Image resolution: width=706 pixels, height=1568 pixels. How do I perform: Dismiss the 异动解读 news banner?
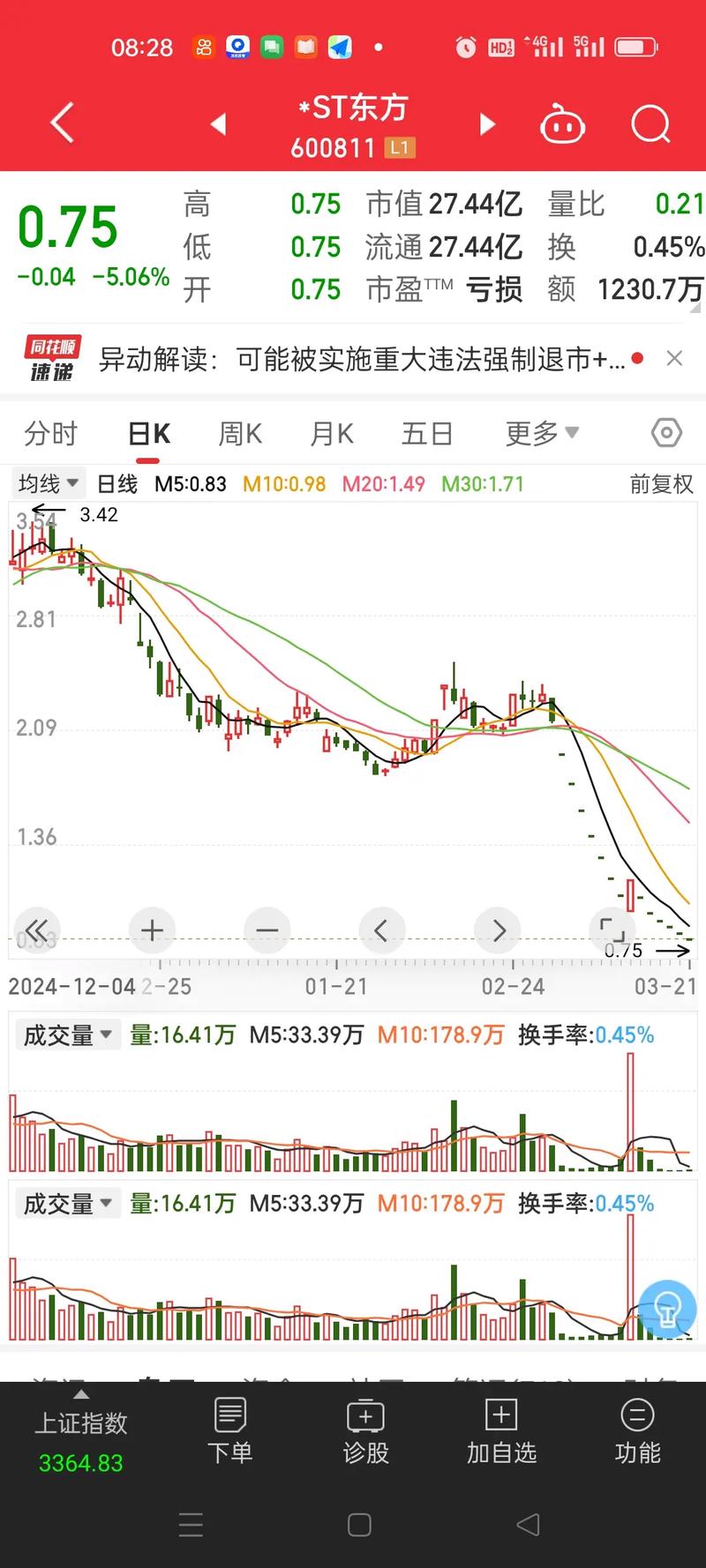pyautogui.click(x=674, y=358)
